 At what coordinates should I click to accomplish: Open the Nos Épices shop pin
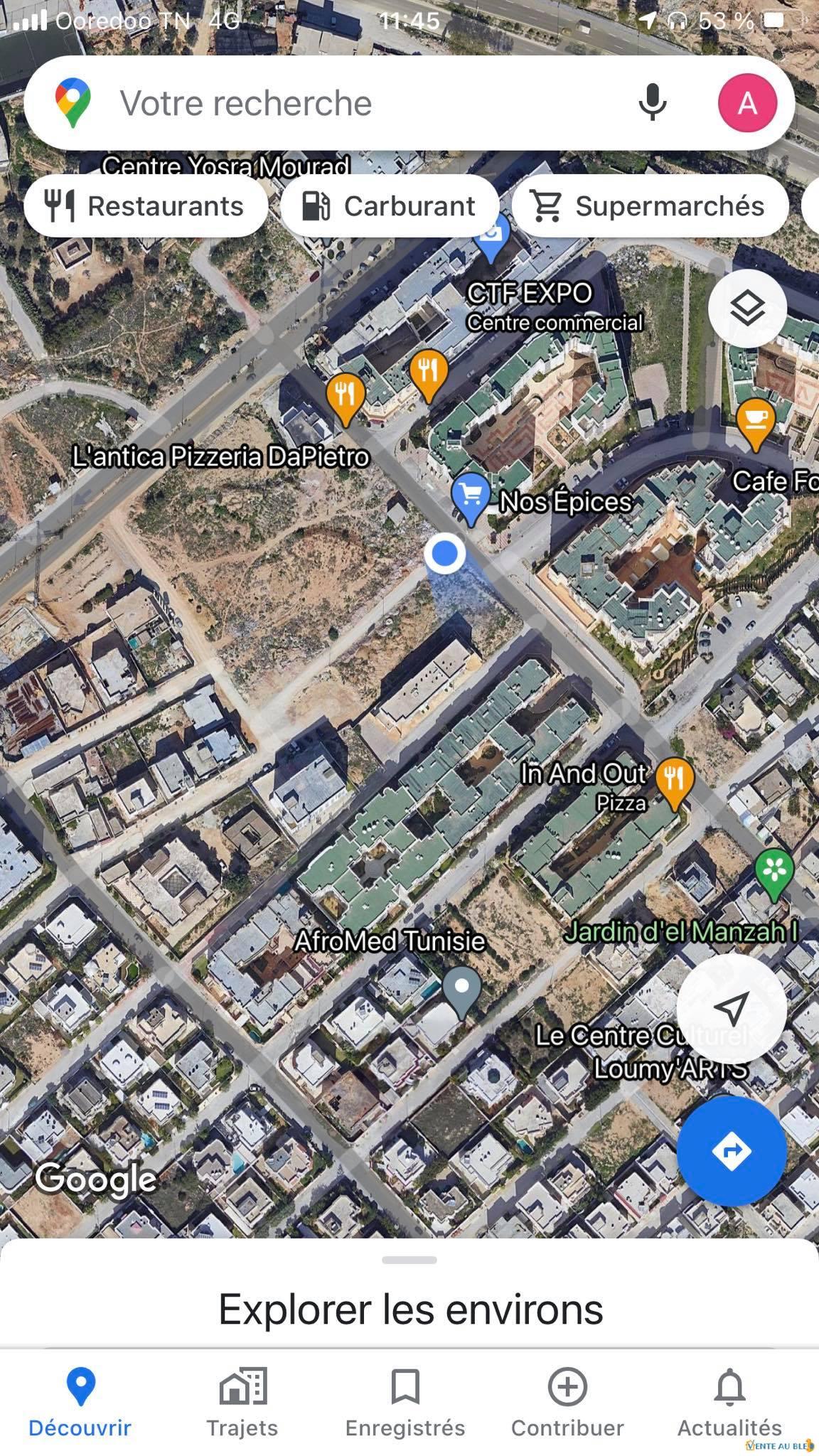[x=471, y=494]
